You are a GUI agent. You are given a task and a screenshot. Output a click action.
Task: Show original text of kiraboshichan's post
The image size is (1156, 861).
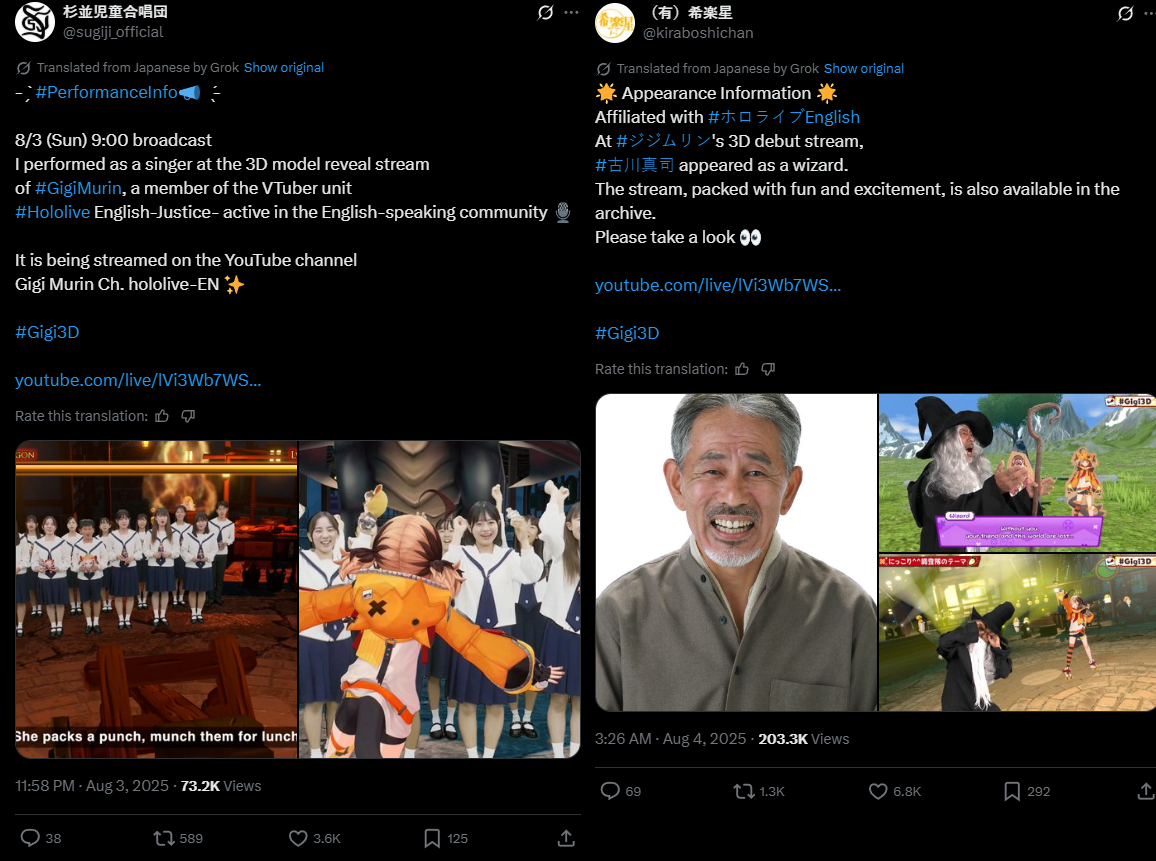coord(863,69)
